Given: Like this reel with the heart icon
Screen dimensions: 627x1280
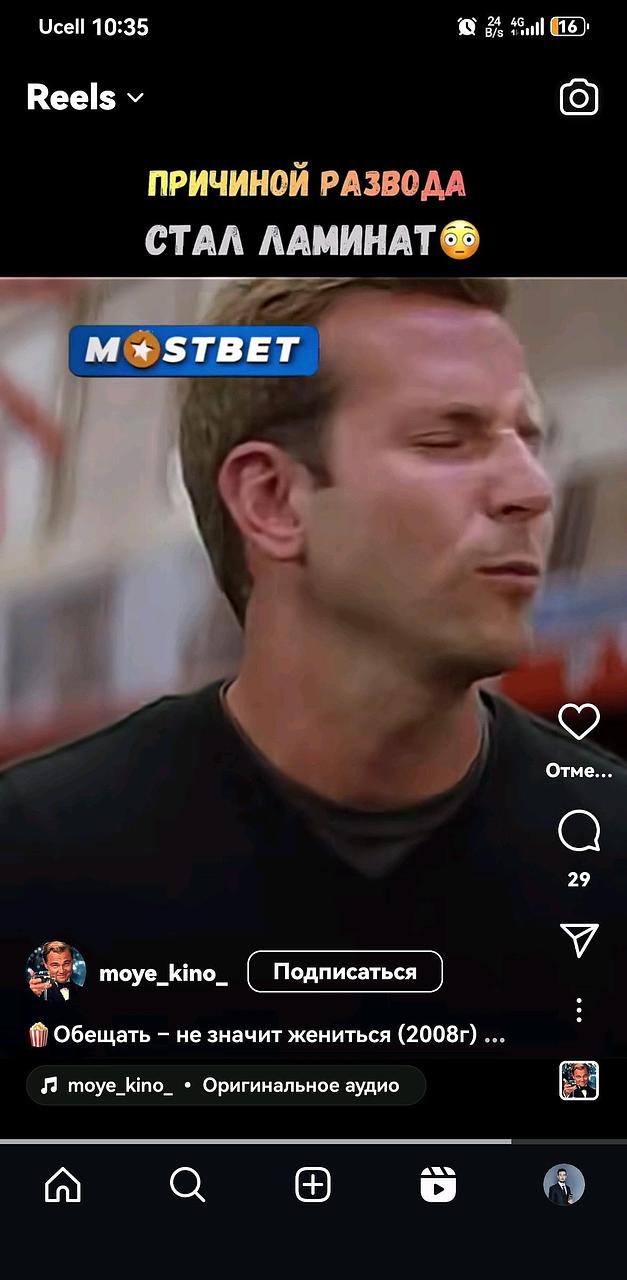Looking at the screenshot, I should pos(578,722).
